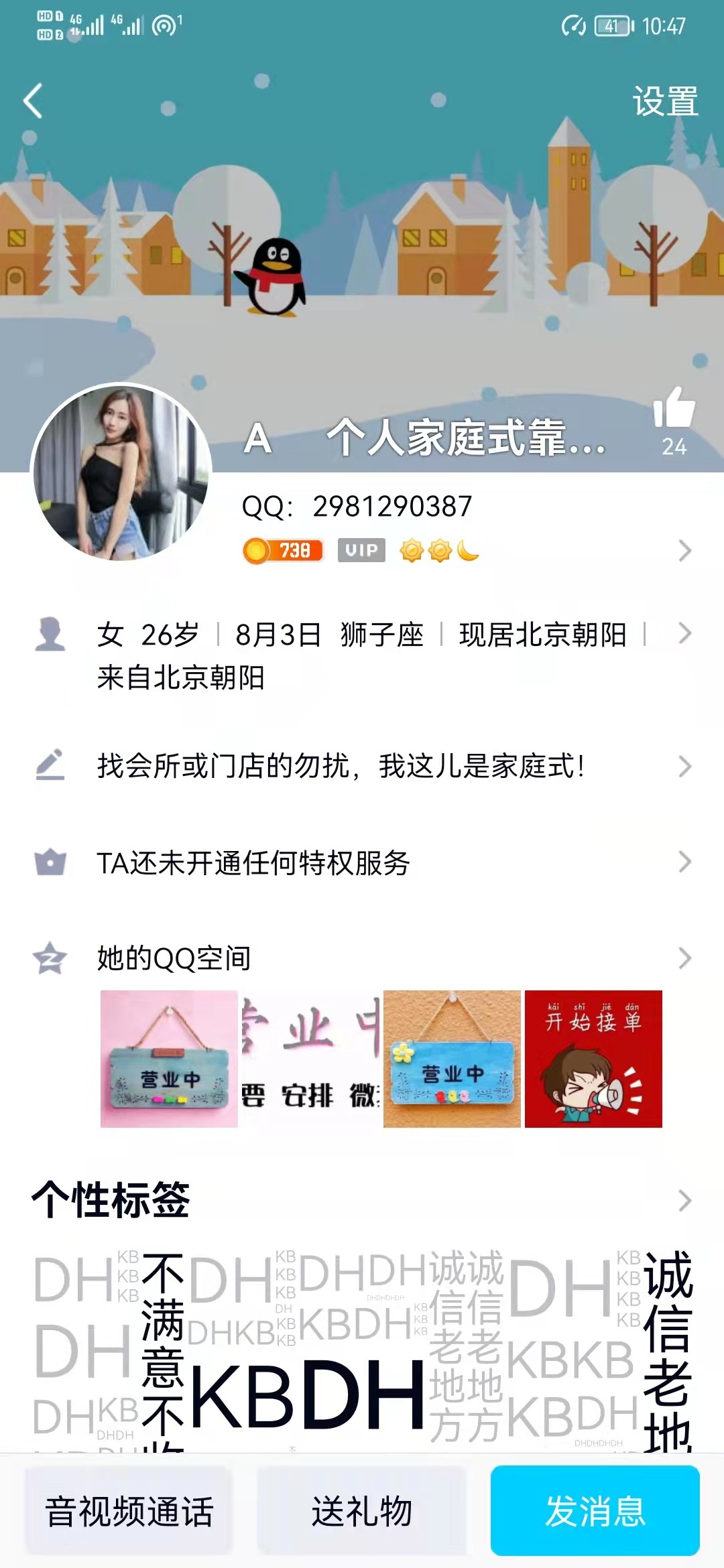Viewport: 724px width, 1568px height.
Task: Expand the chevron next to the QQ number
Action: point(685,551)
